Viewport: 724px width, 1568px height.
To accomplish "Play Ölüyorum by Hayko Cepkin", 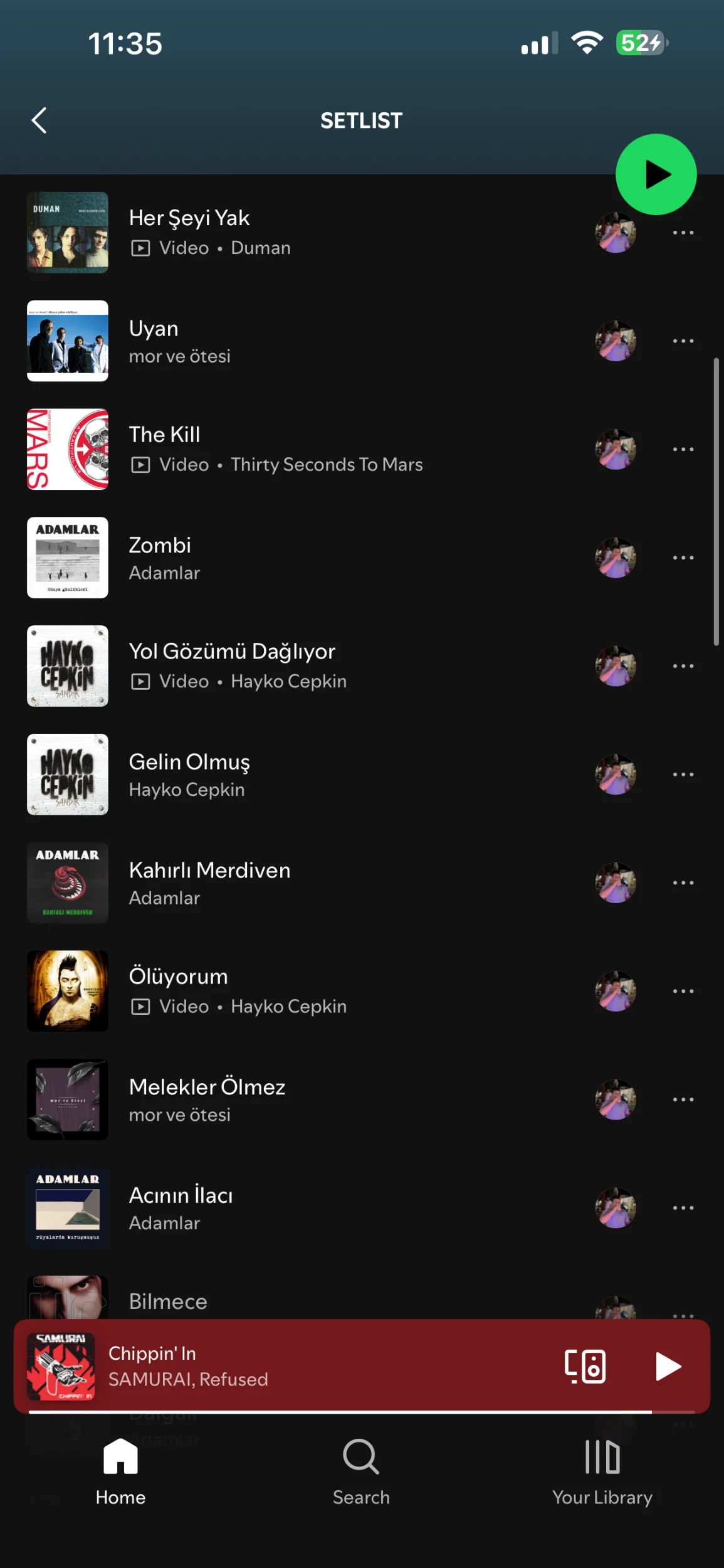I will (282, 991).
